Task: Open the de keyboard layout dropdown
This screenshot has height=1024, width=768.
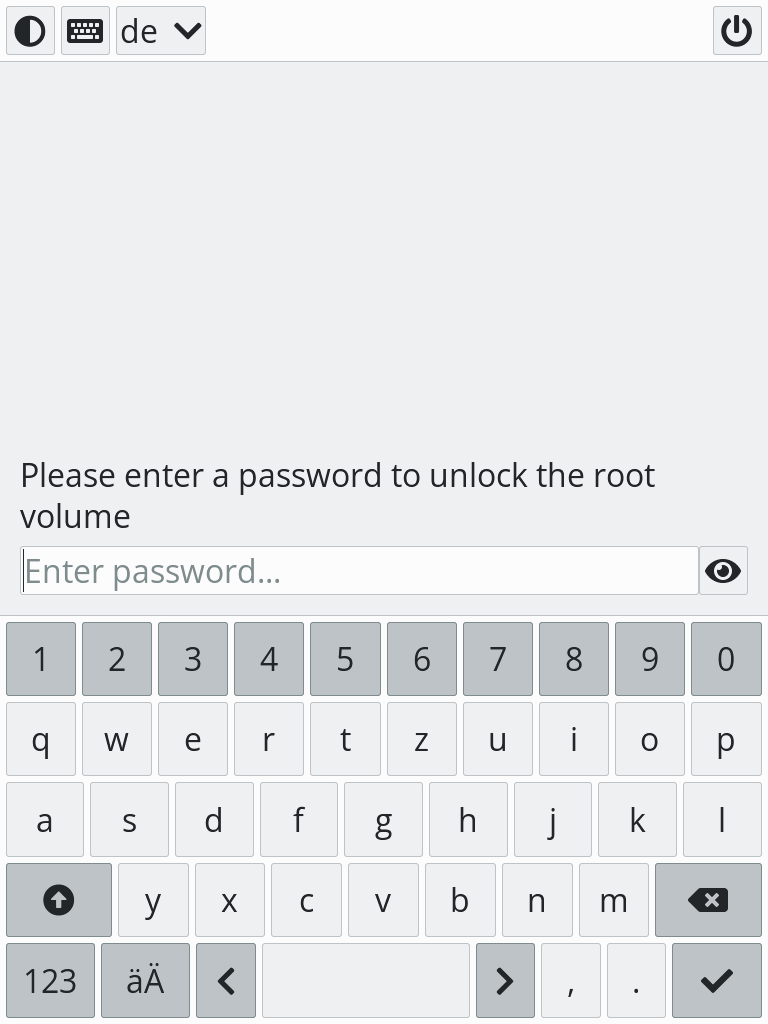Action: [x=160, y=31]
